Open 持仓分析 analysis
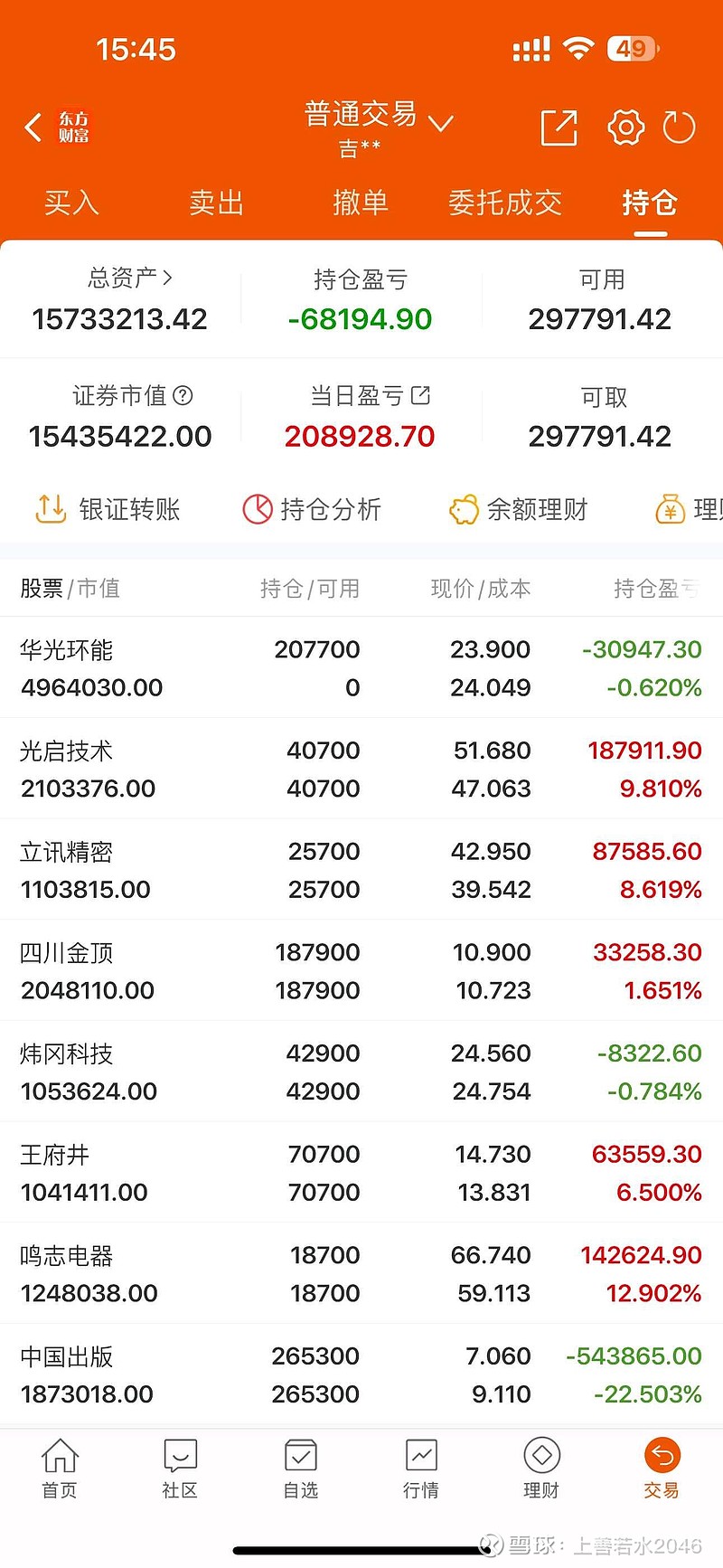The image size is (723, 1568). pyautogui.click(x=312, y=509)
